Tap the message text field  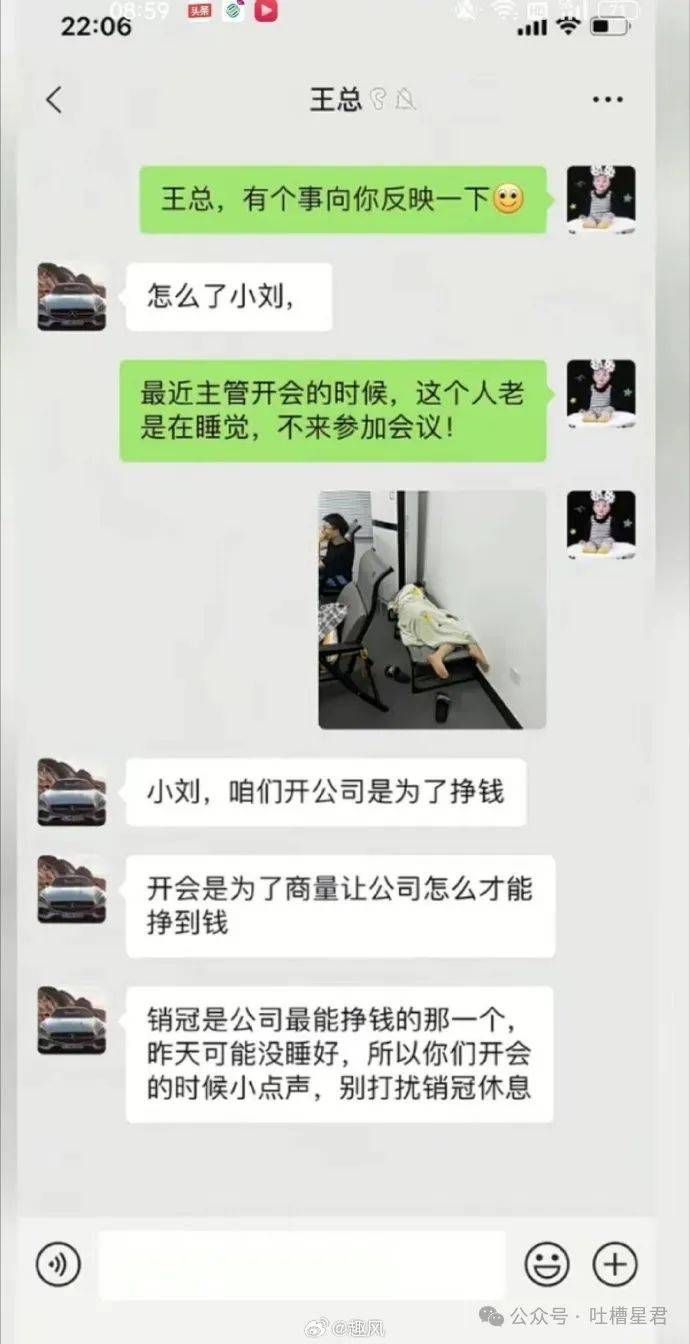coord(301,1265)
